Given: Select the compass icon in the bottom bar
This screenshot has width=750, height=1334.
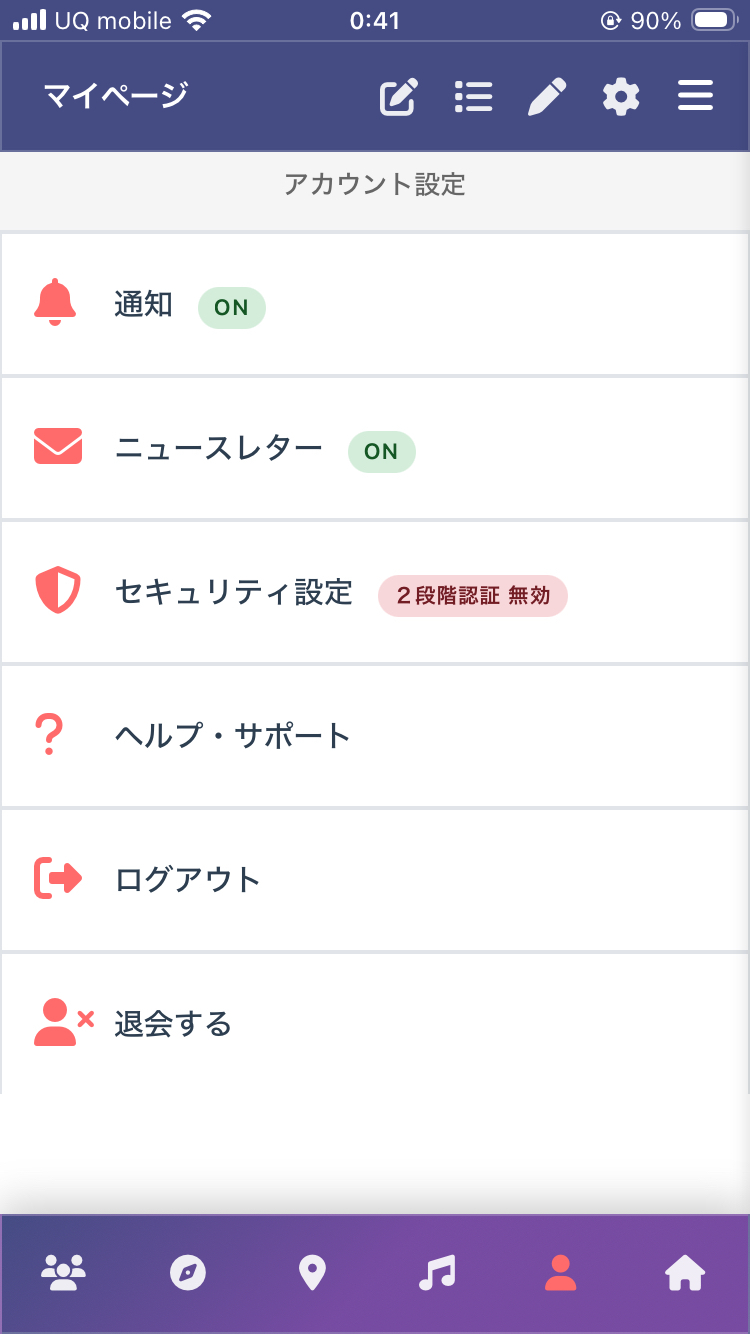Looking at the screenshot, I should tap(188, 1273).
